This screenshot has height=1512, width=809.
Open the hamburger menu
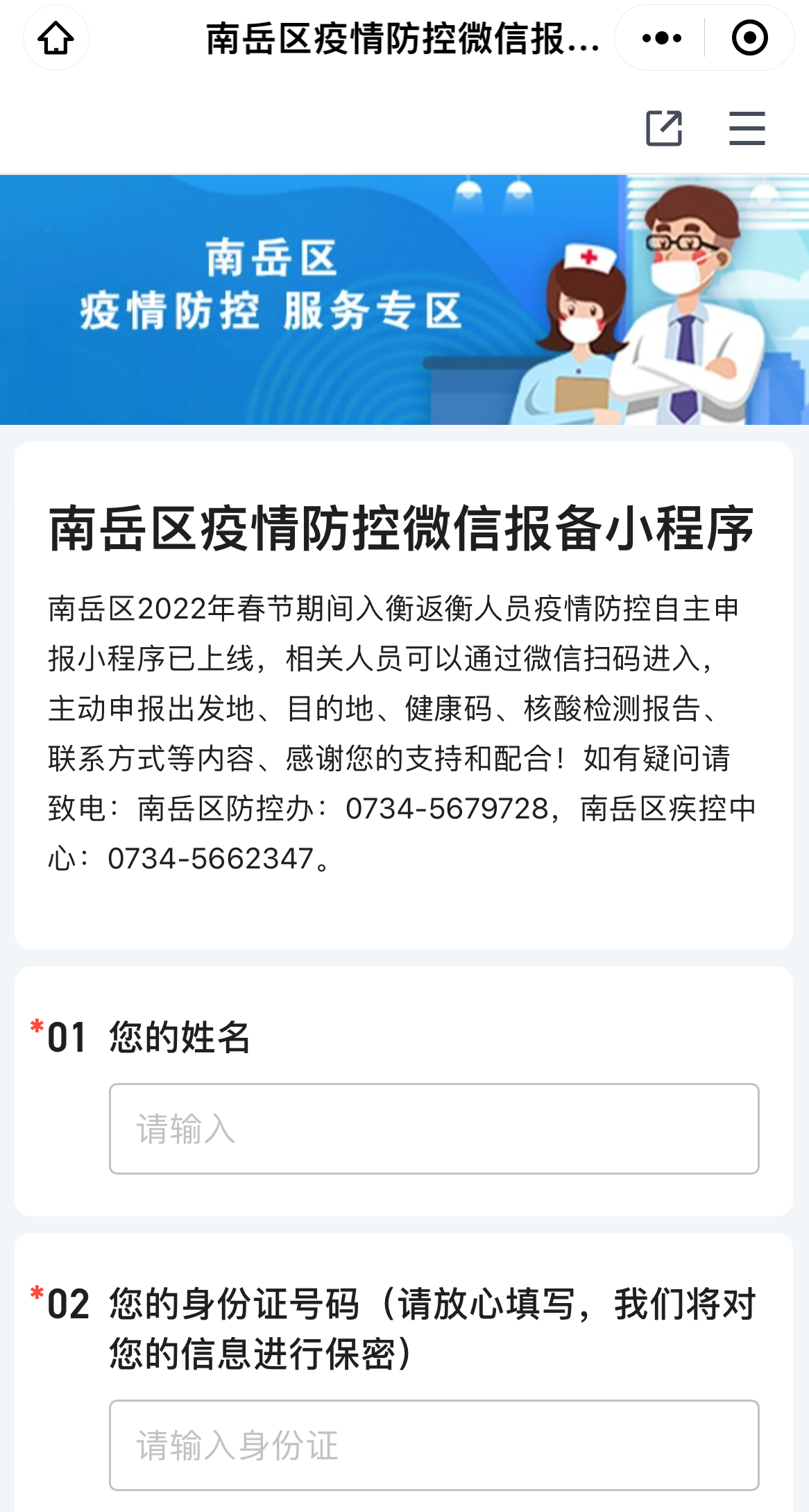pyautogui.click(x=747, y=128)
